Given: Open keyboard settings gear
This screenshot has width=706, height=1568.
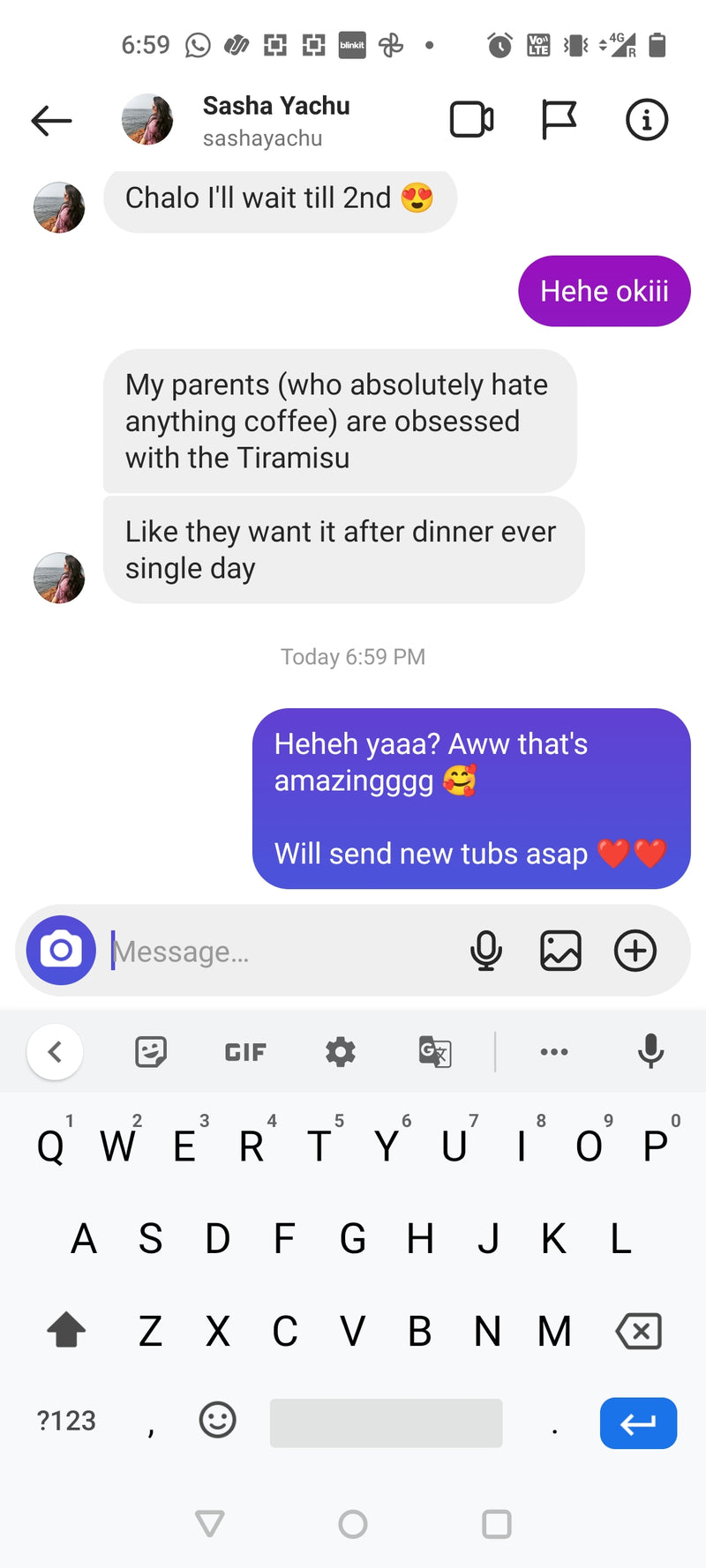Looking at the screenshot, I should (x=340, y=1052).
